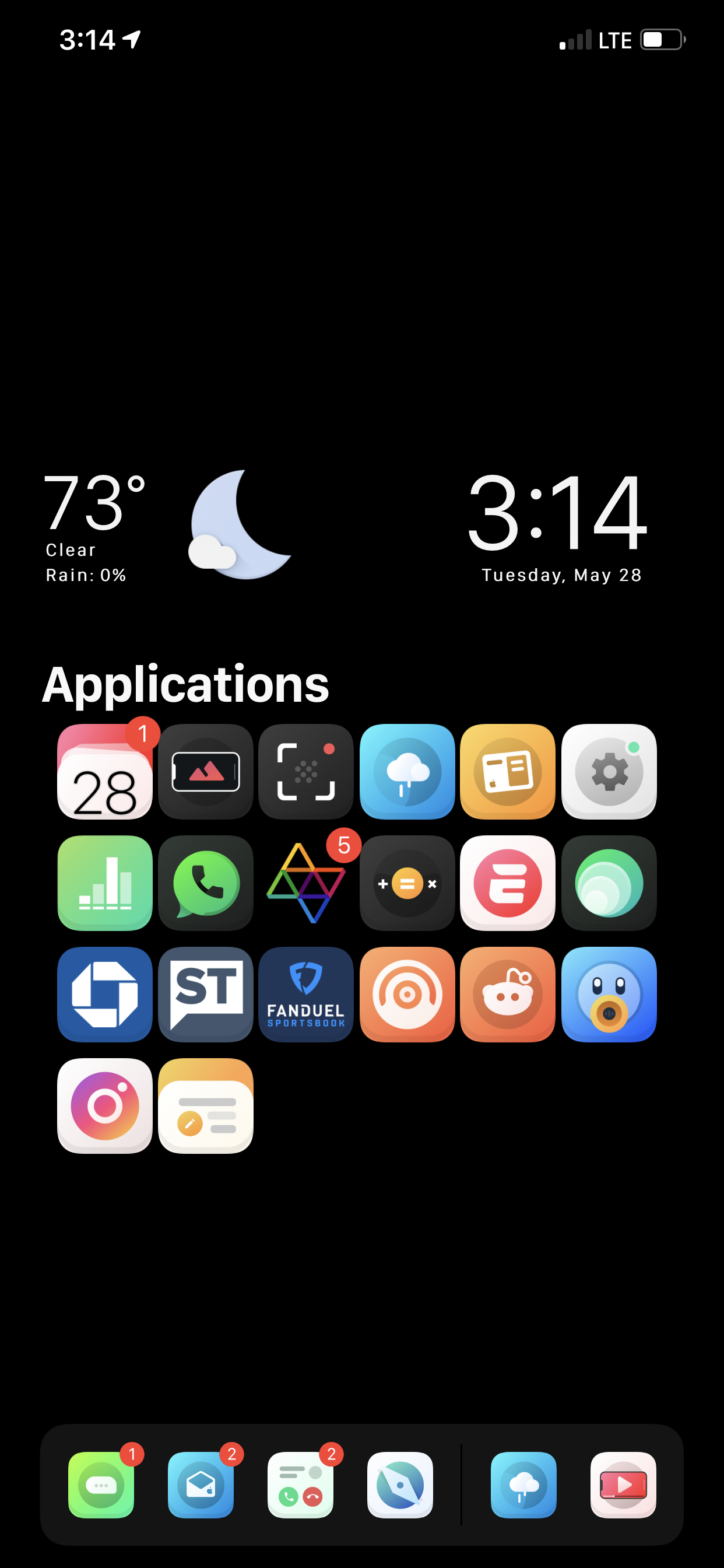The height and width of the screenshot is (1568, 724).
Task: Open the Mail app in the dock
Action: click(201, 1485)
